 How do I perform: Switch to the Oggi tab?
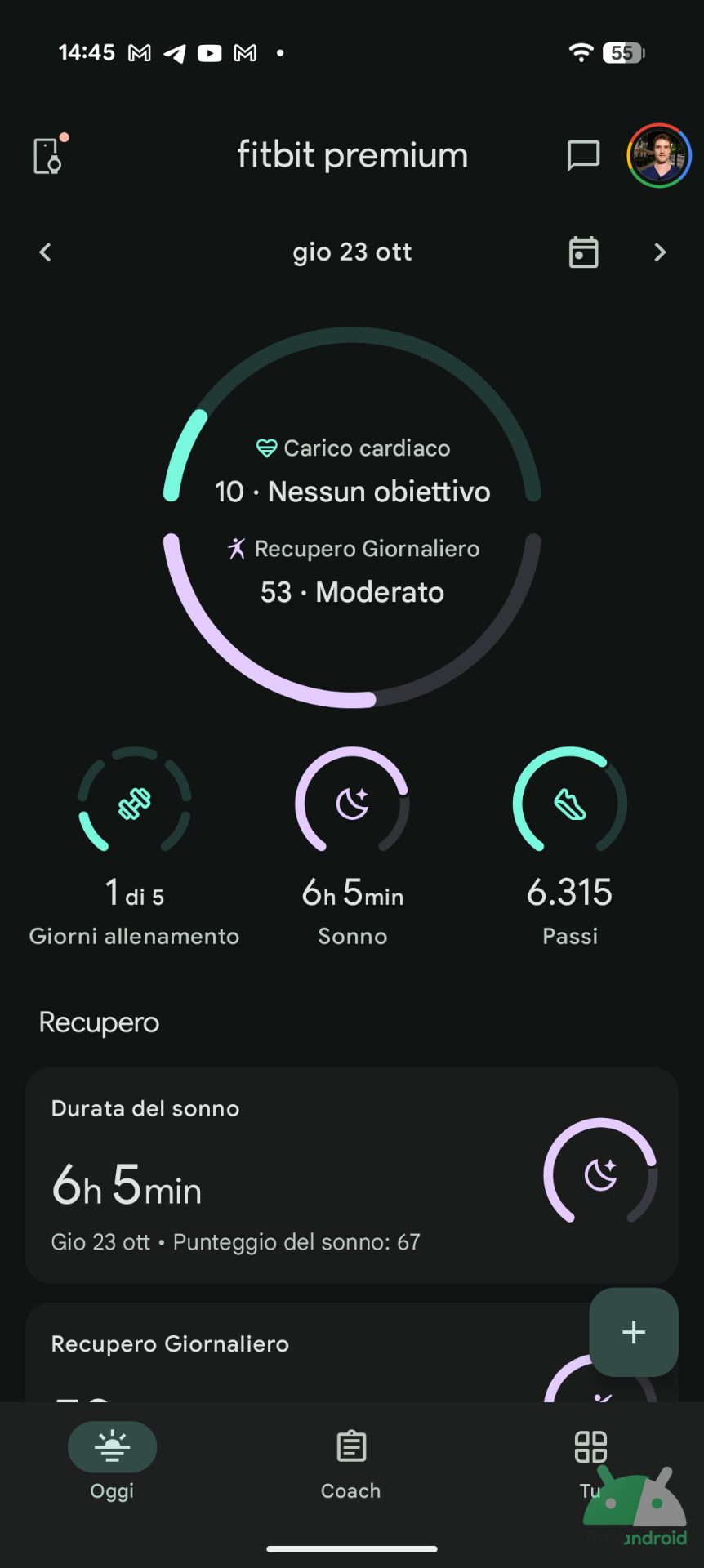pyautogui.click(x=112, y=1460)
